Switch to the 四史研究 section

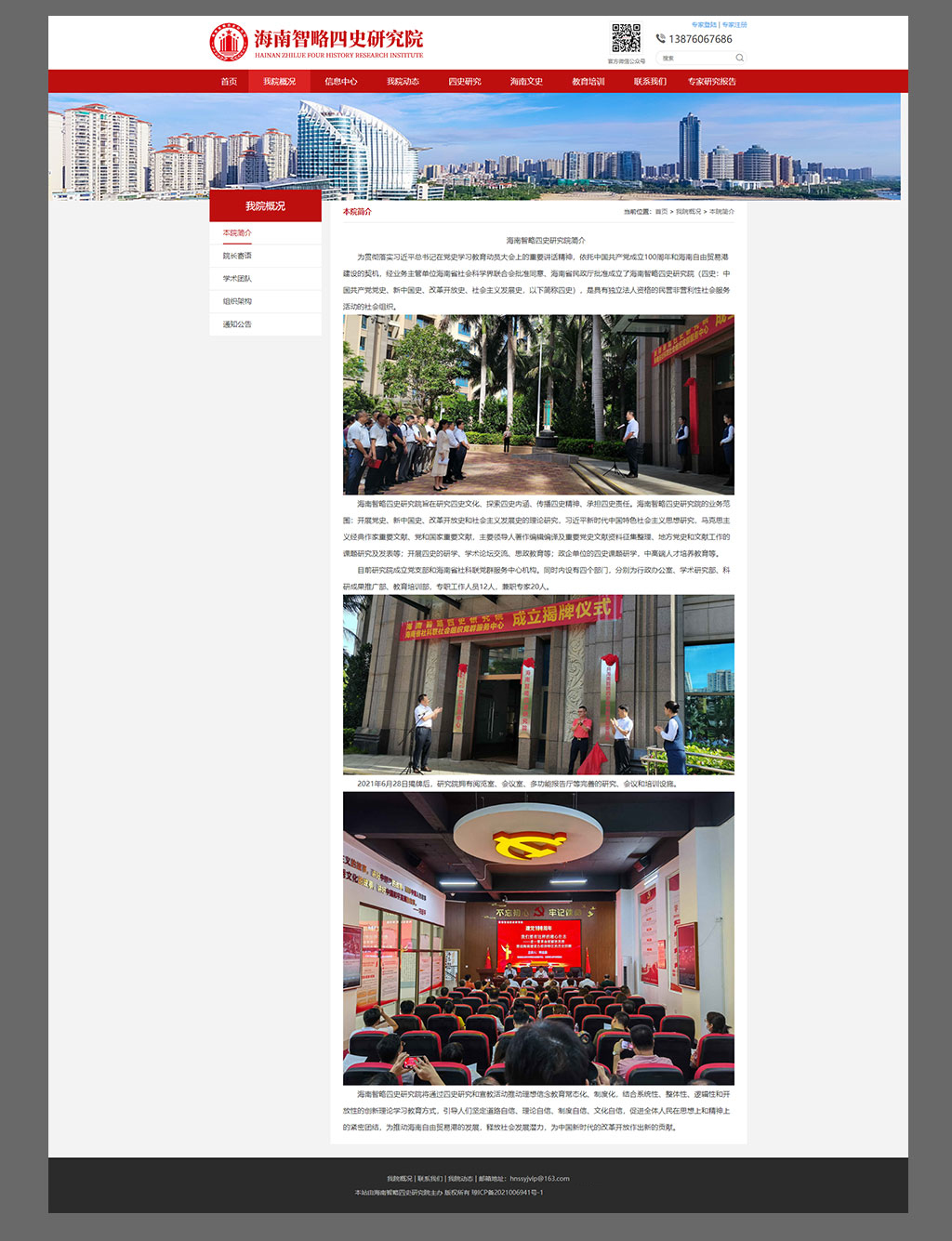465,82
